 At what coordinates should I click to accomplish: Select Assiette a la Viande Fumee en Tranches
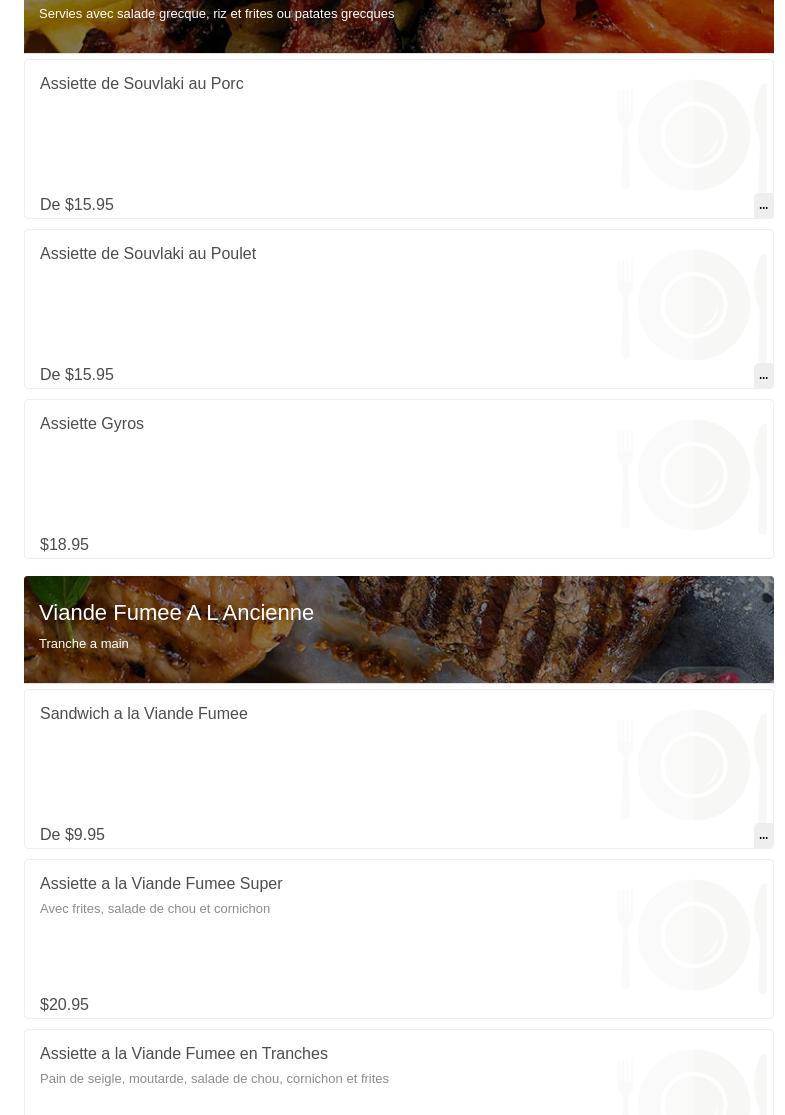tap(184, 1054)
